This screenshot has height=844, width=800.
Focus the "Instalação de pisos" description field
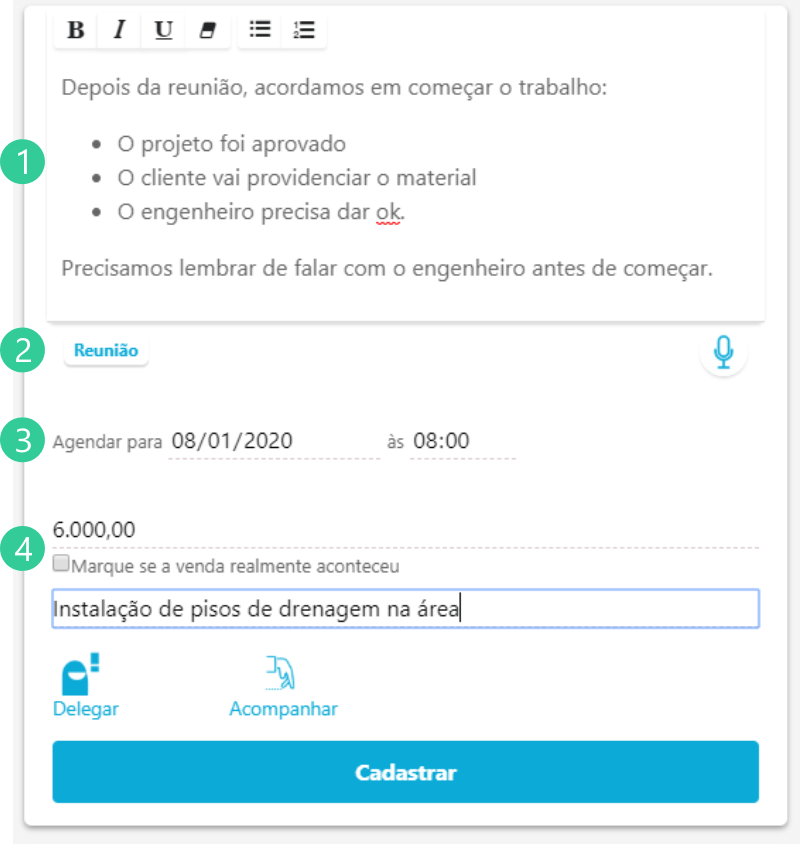point(405,608)
